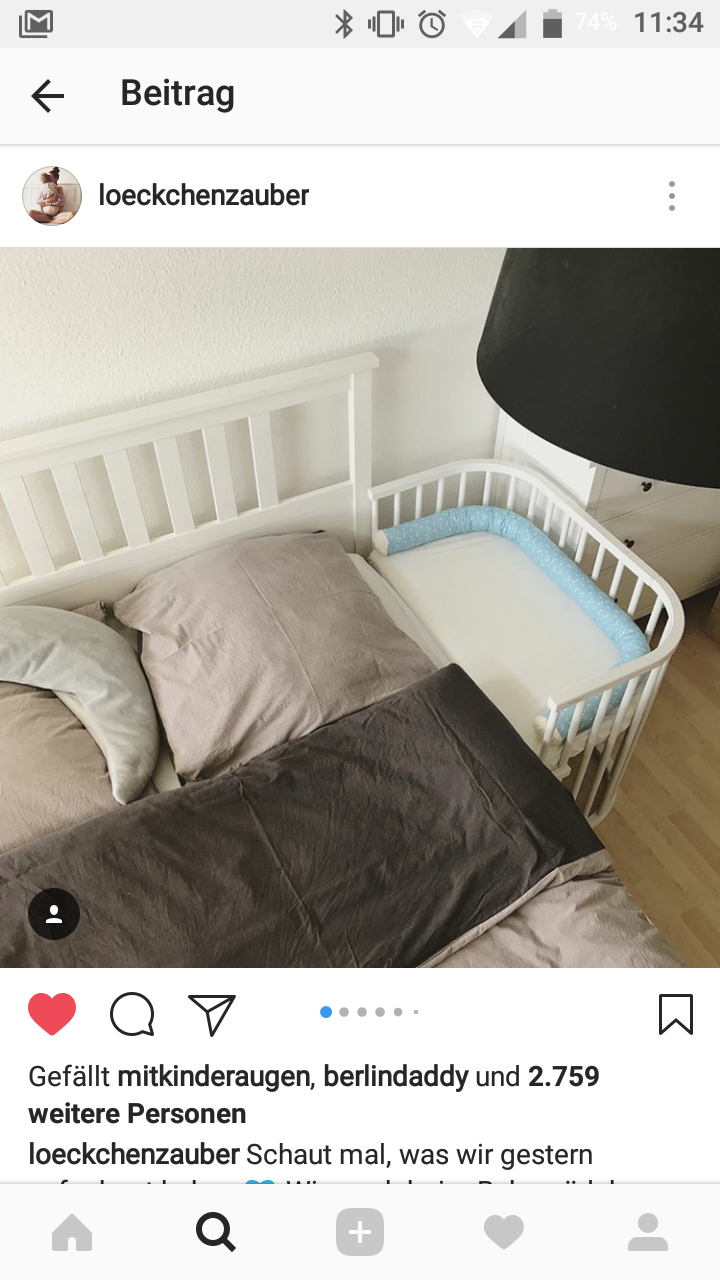View the 2.759 weitere Personen likes list
Screen dimensions: 720x1280
pyautogui.click(x=314, y=1095)
